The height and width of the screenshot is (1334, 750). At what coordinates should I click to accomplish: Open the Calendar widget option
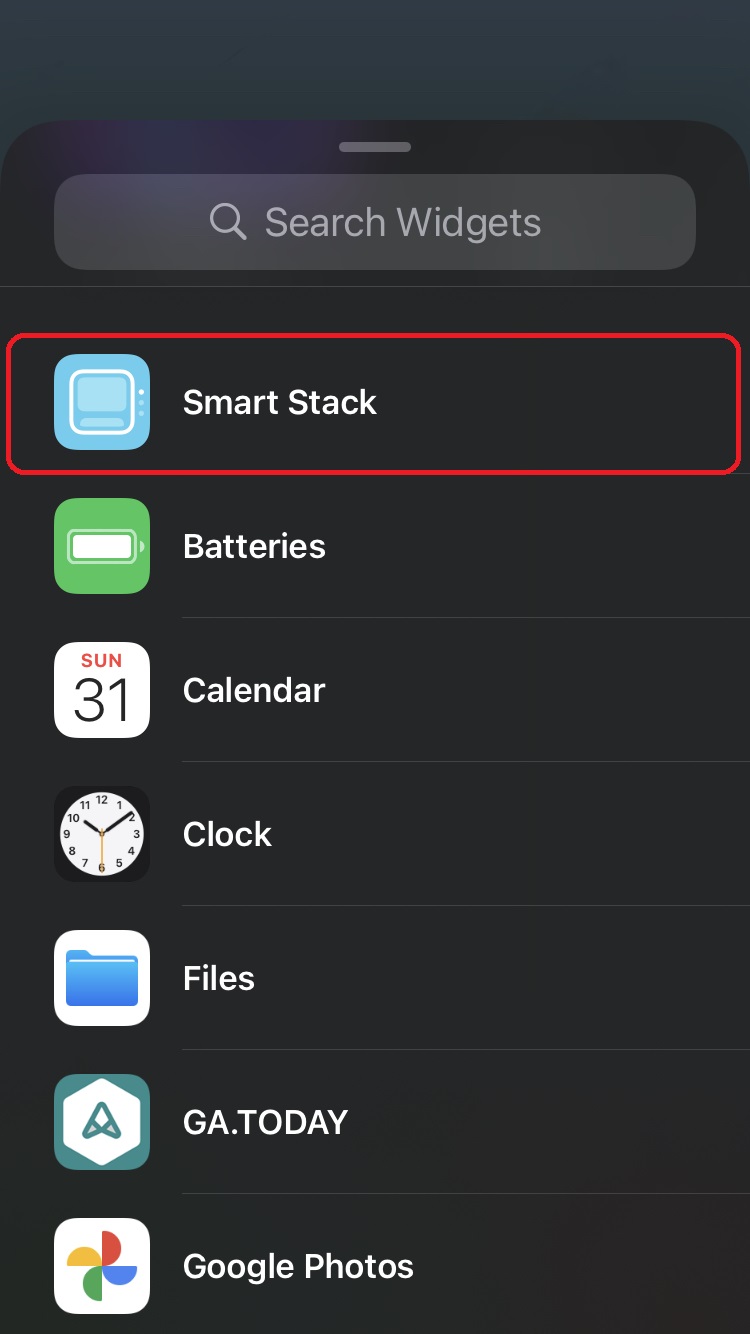(x=375, y=690)
